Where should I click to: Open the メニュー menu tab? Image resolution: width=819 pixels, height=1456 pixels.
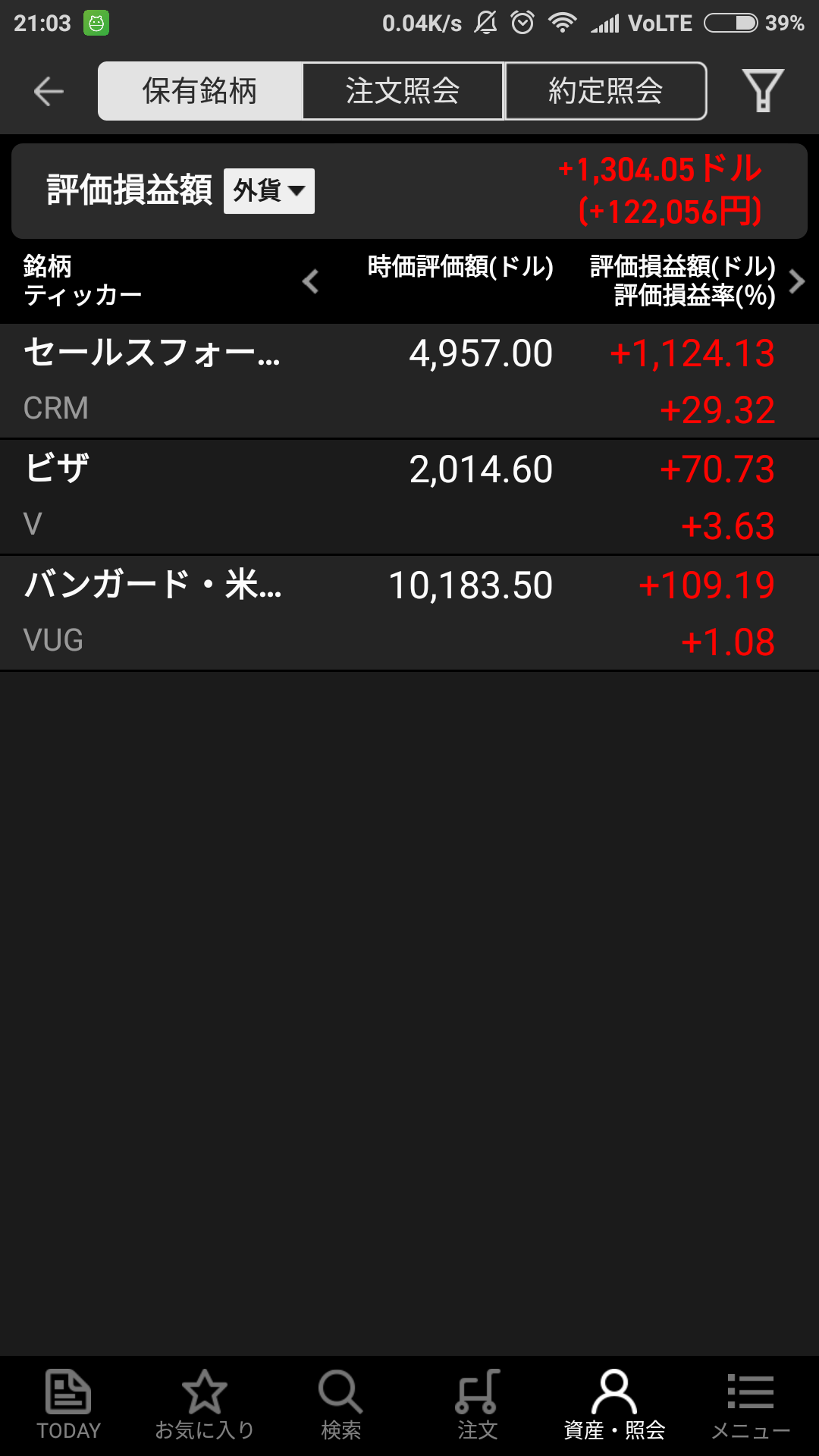tap(751, 1405)
